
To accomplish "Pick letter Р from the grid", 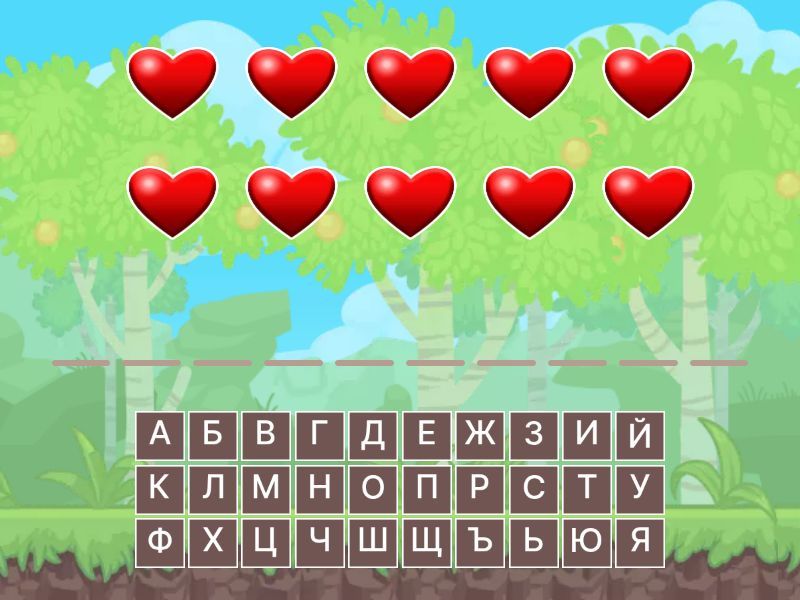I will tap(480, 488).
